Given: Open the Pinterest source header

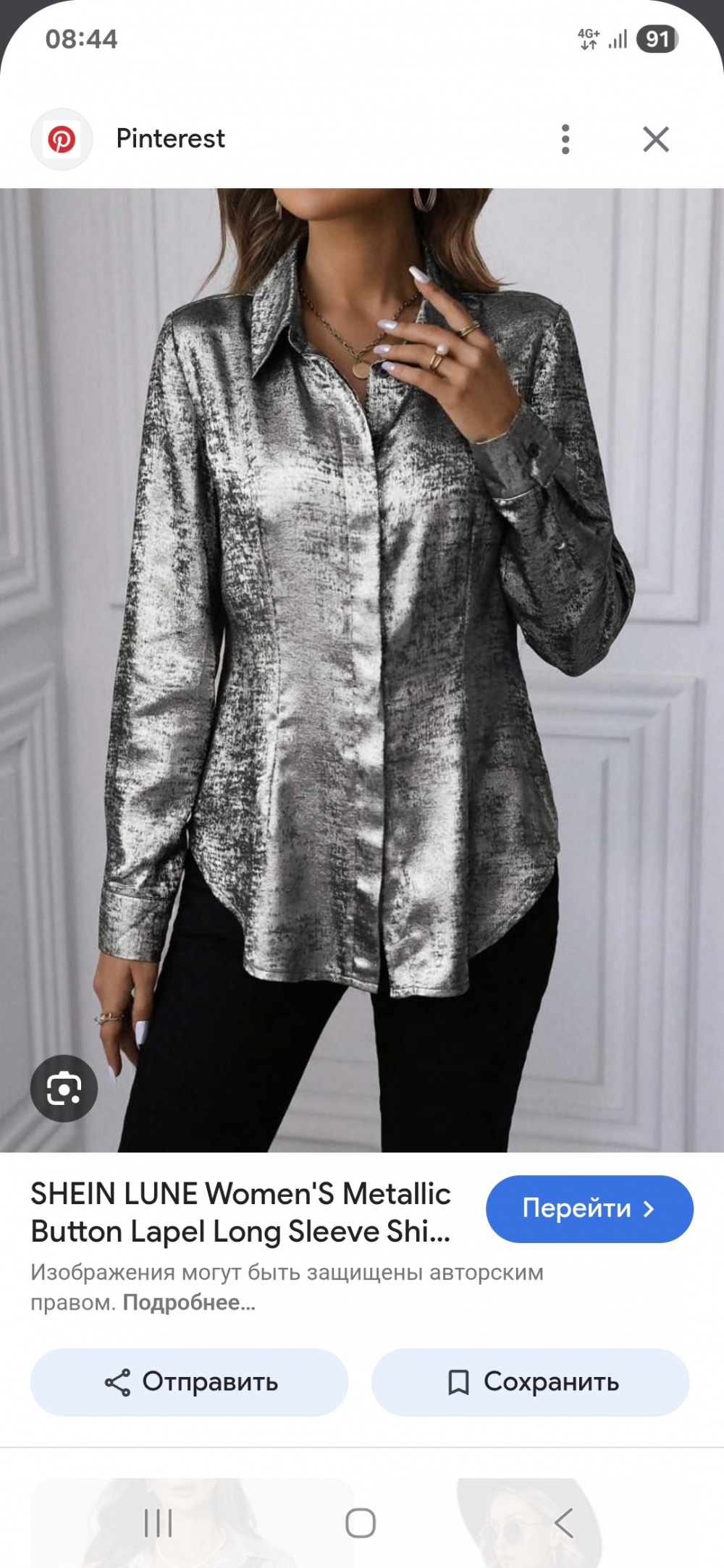Looking at the screenshot, I should (x=170, y=139).
